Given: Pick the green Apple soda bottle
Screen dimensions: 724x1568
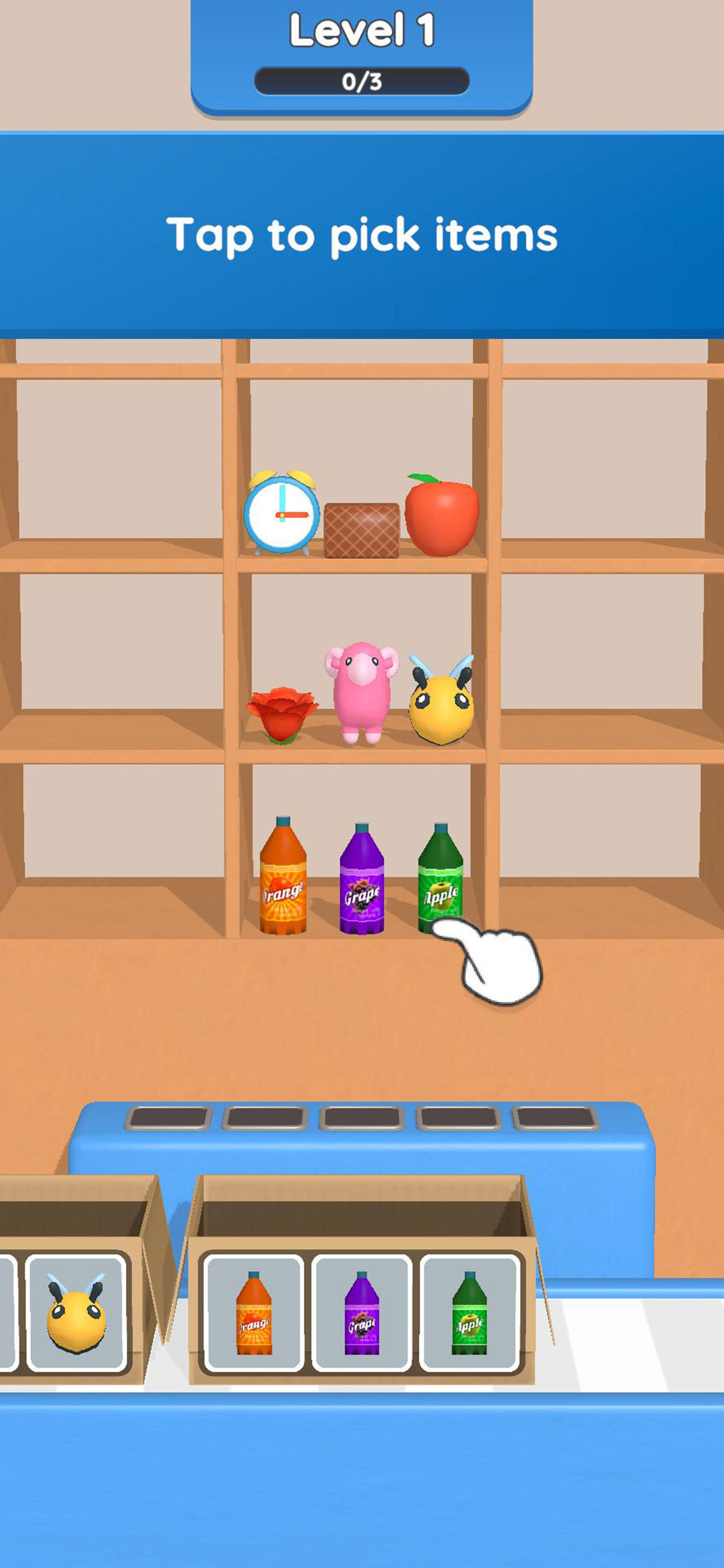Looking at the screenshot, I should pos(441,878).
